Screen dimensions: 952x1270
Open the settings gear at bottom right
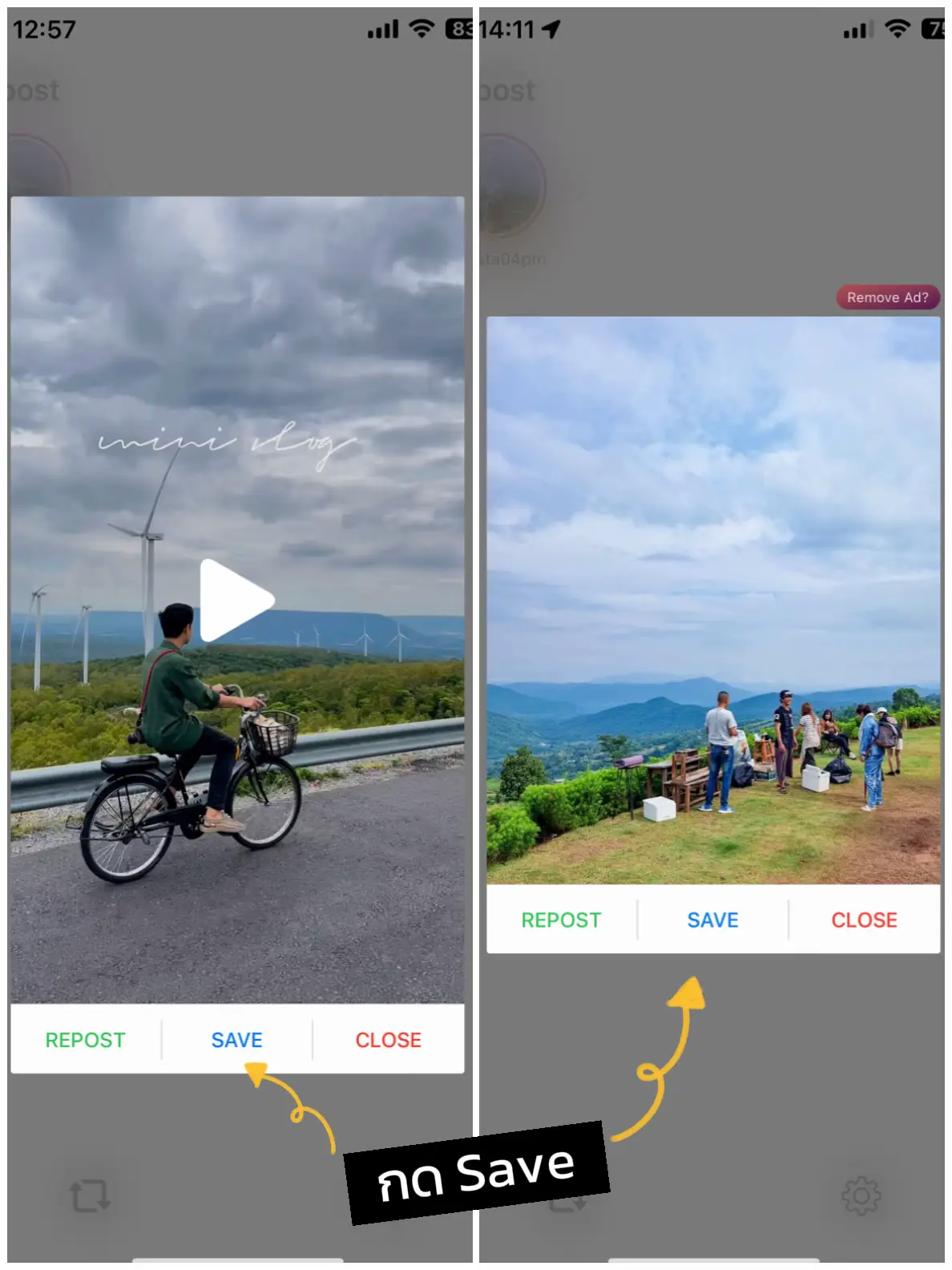click(860, 1195)
